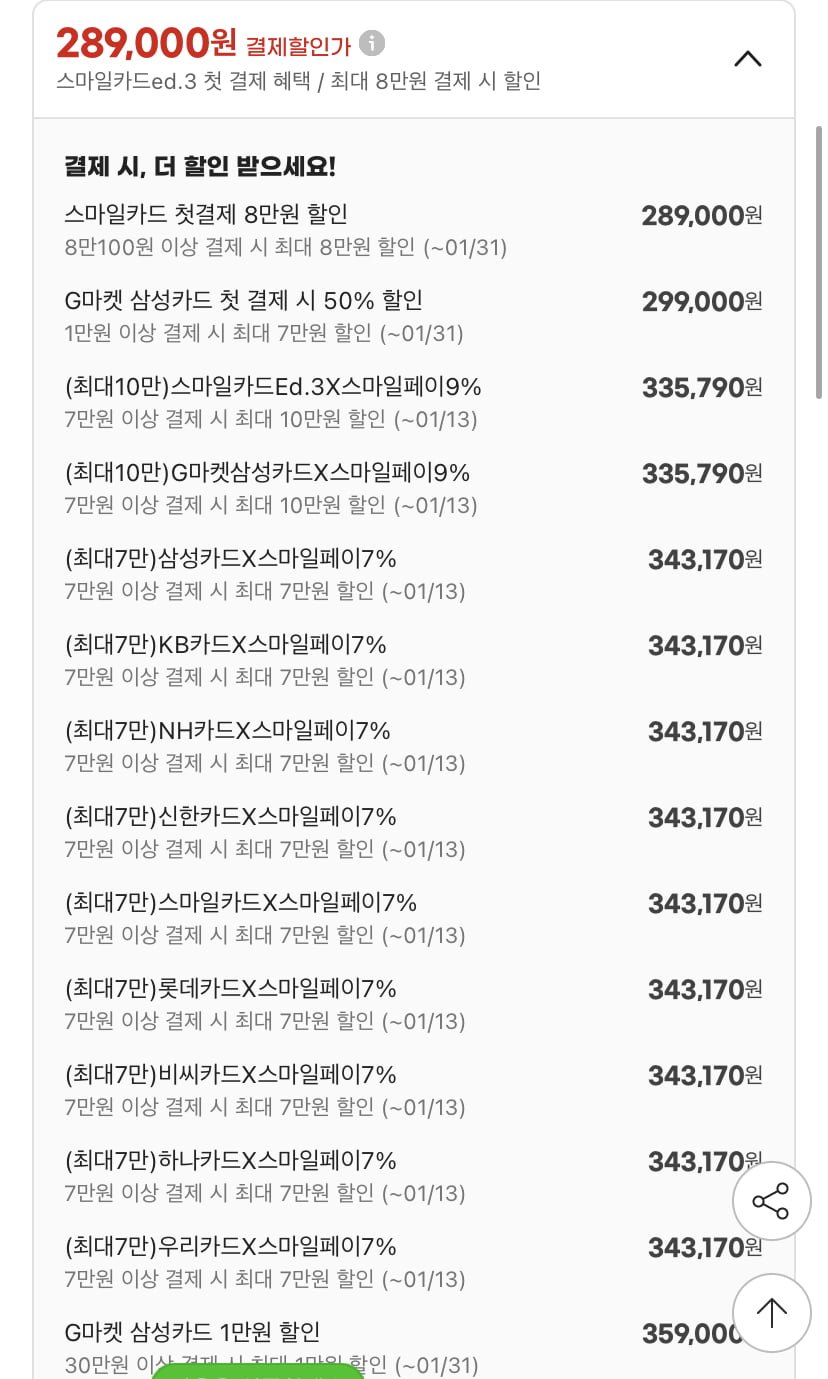The image size is (828, 1379).
Task: Collapse the payment discount panel with the chevron
Action: [748, 59]
